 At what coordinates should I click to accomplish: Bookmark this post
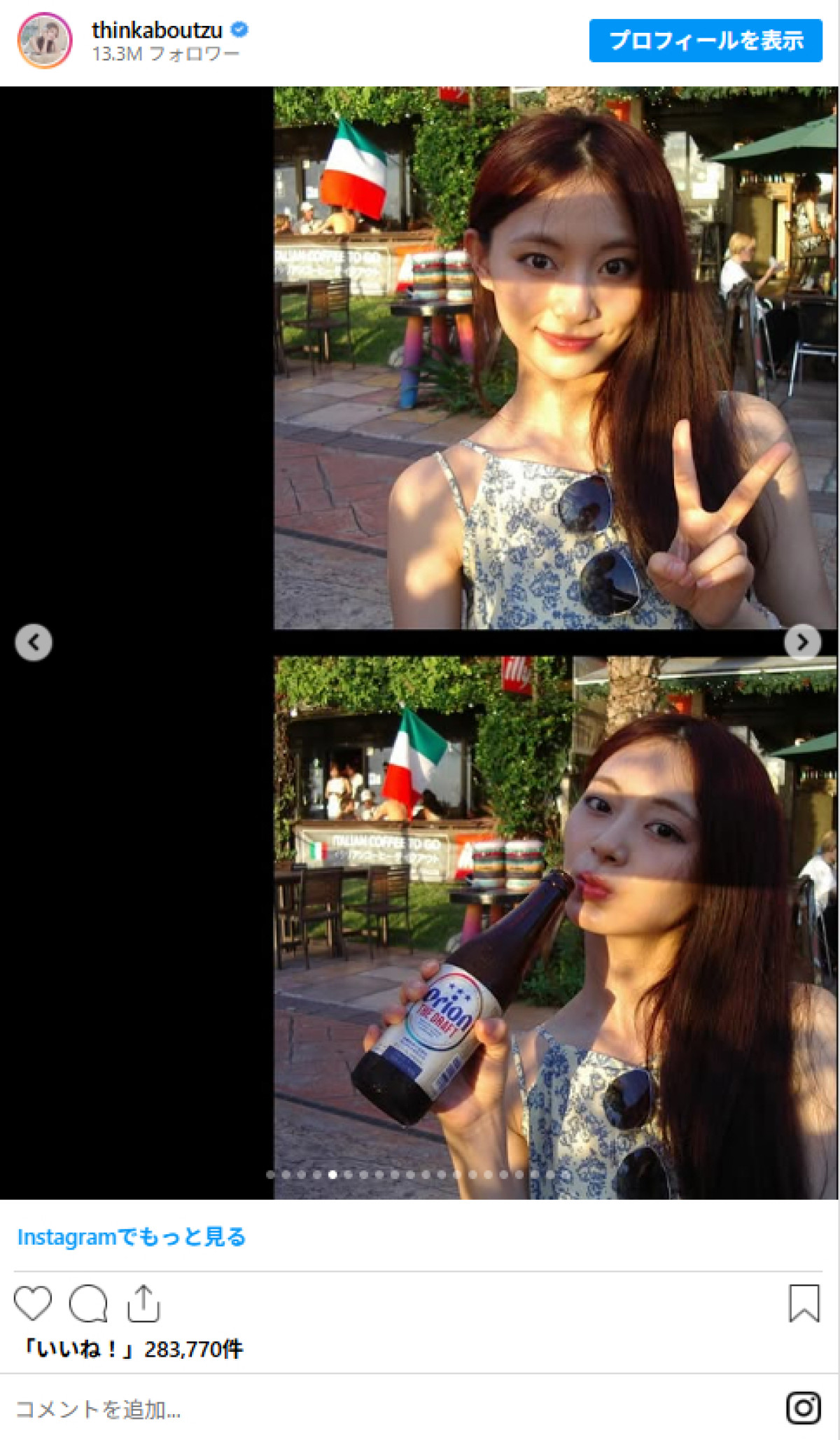(x=804, y=1303)
